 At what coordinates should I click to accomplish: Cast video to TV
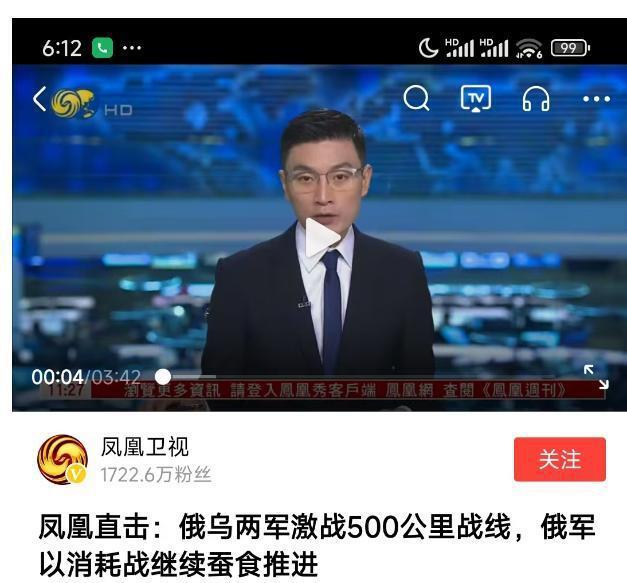click(x=476, y=98)
